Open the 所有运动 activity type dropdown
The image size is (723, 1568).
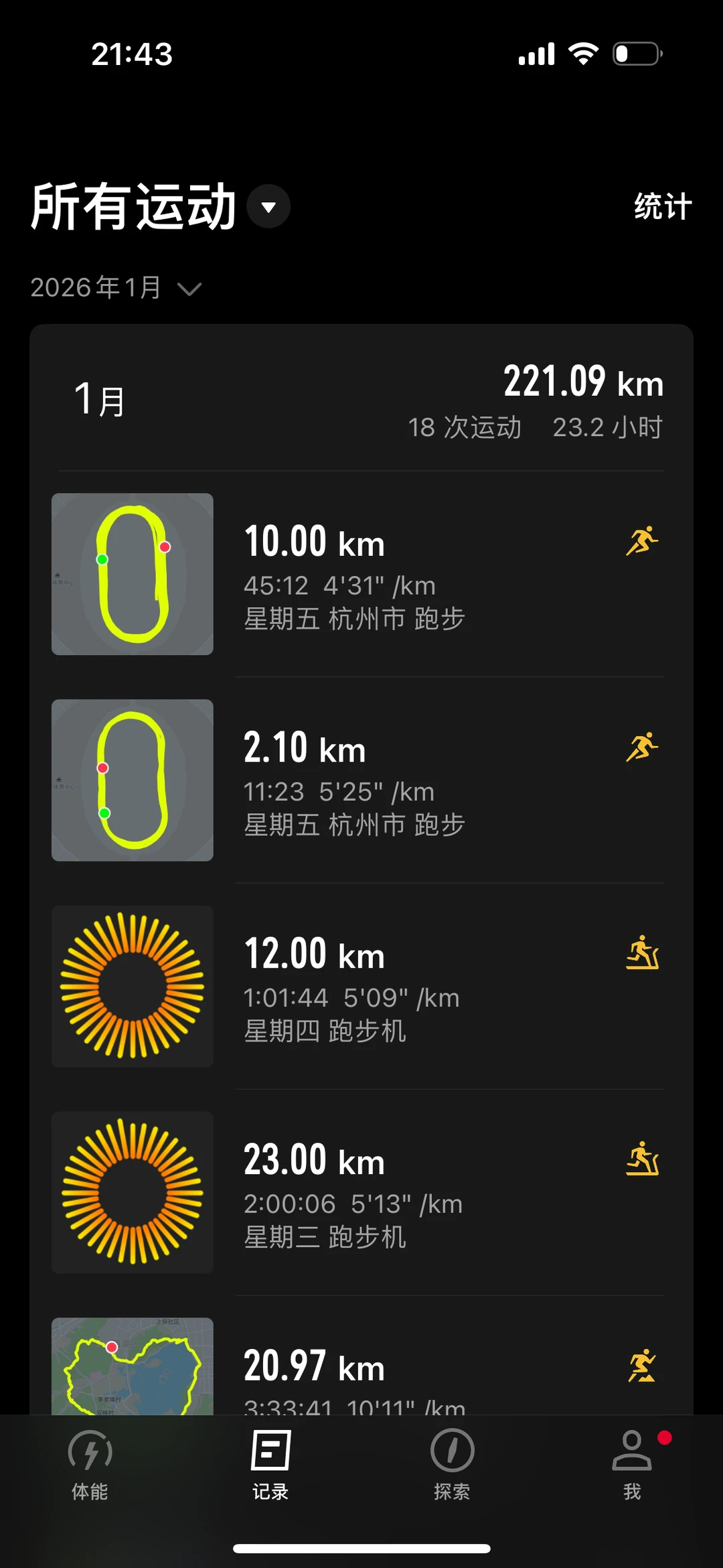(x=268, y=207)
